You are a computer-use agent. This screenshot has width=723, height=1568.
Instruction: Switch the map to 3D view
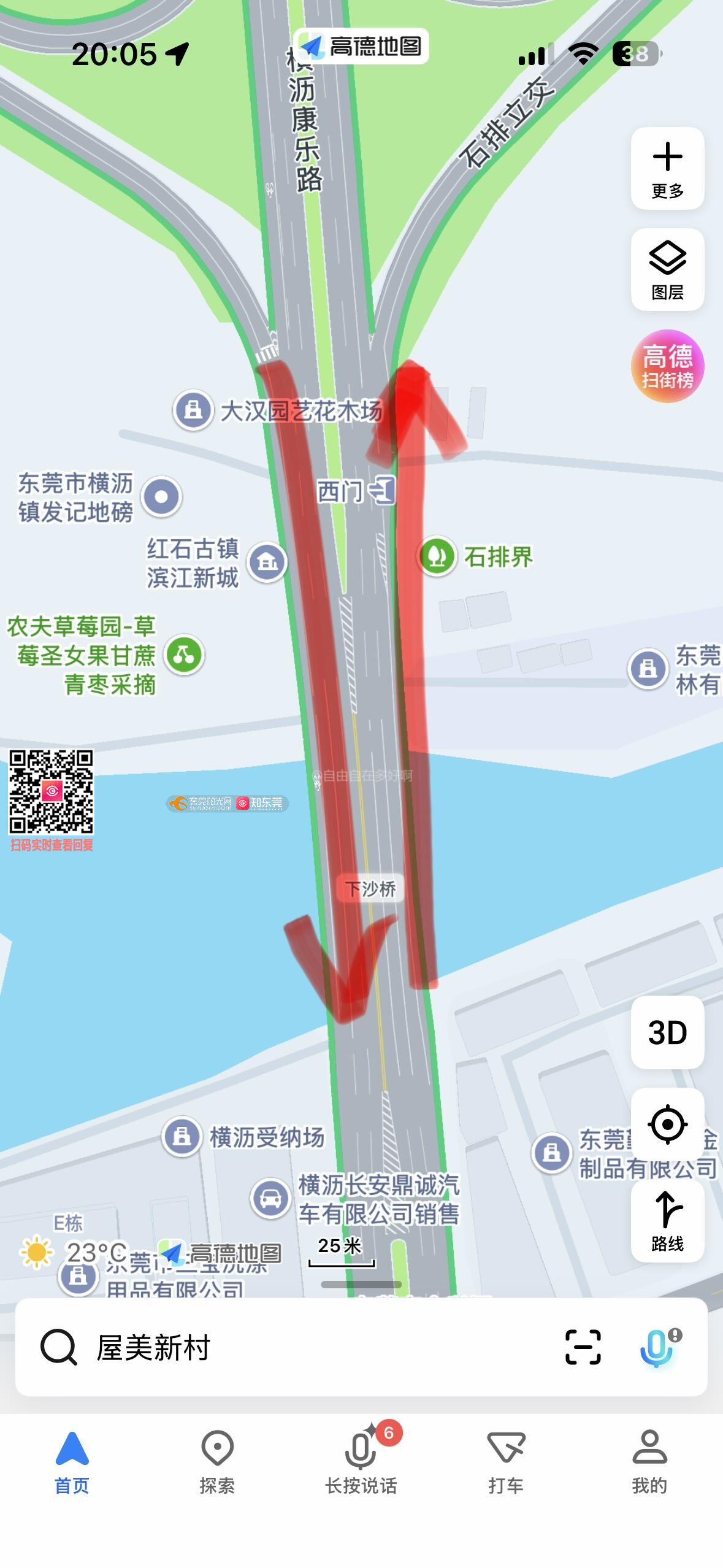point(667,1033)
